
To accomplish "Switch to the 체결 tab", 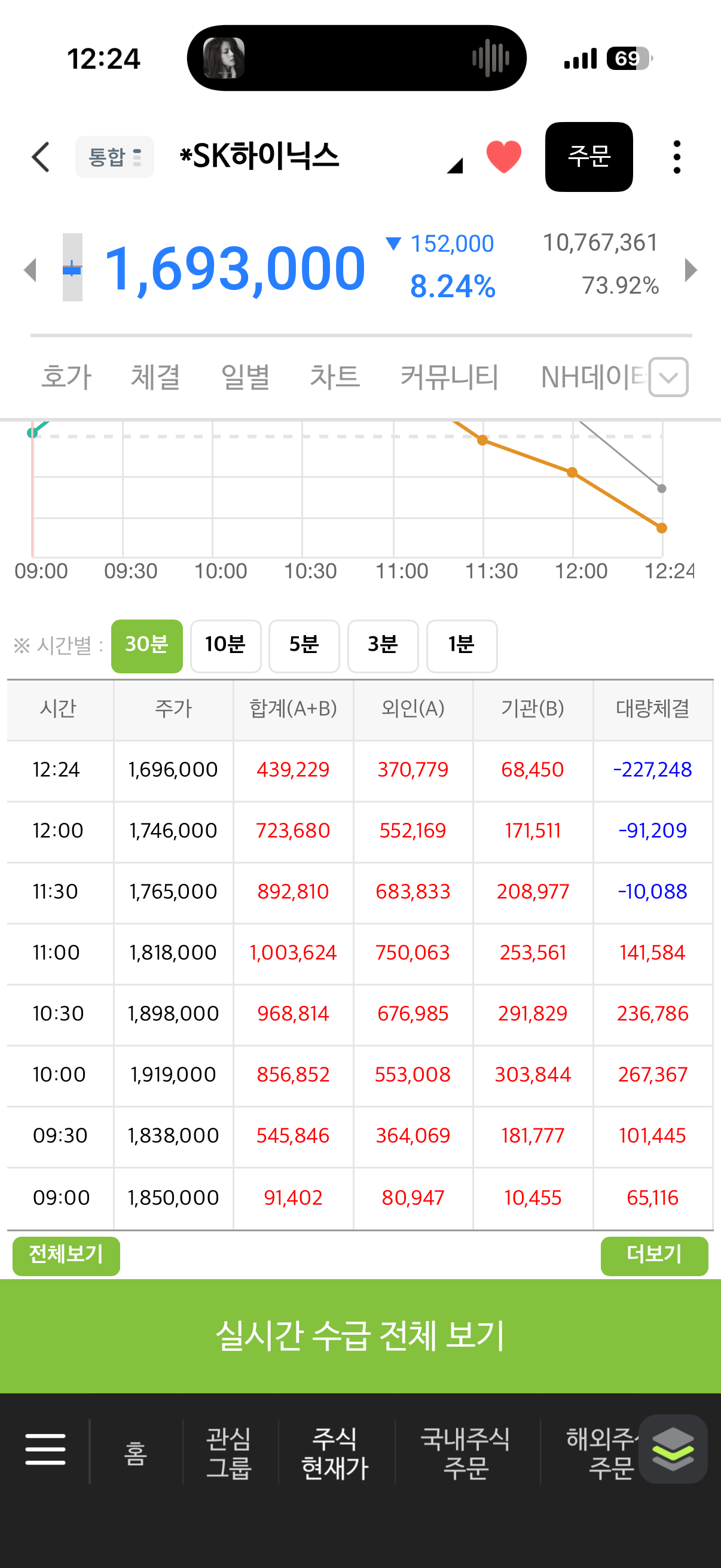I will click(x=156, y=377).
